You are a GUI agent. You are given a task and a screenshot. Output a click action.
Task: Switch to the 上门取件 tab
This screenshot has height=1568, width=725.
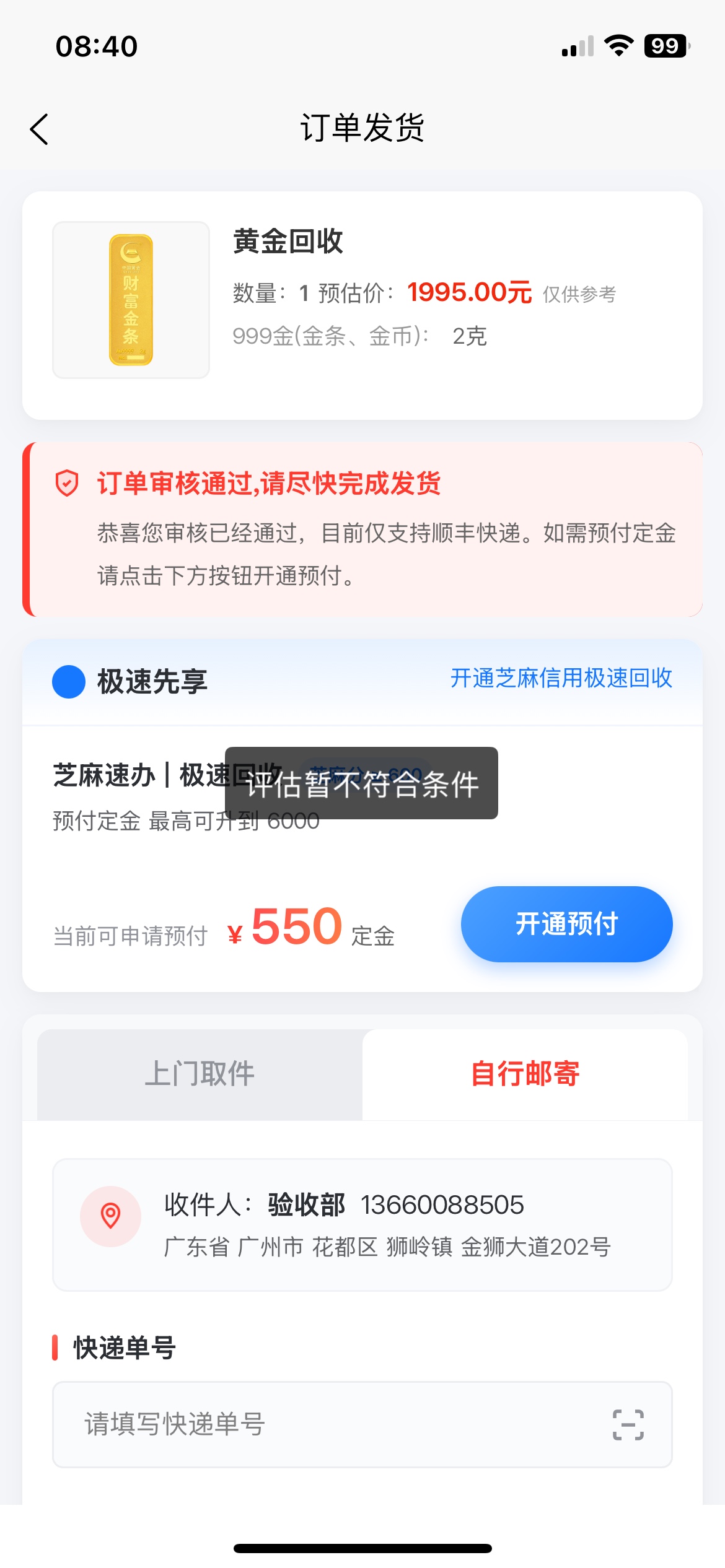pos(200,1074)
